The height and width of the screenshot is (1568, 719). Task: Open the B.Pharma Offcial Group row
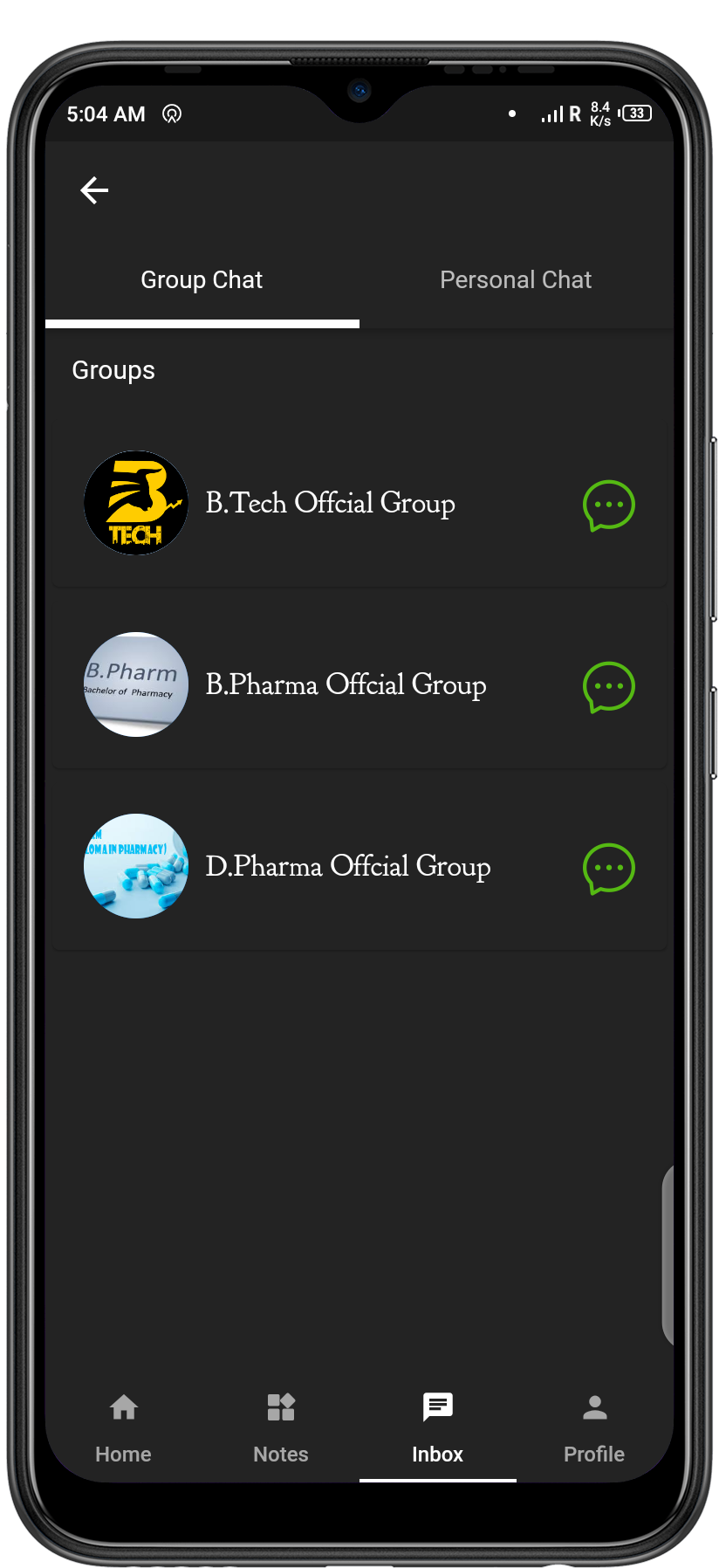coord(346,685)
